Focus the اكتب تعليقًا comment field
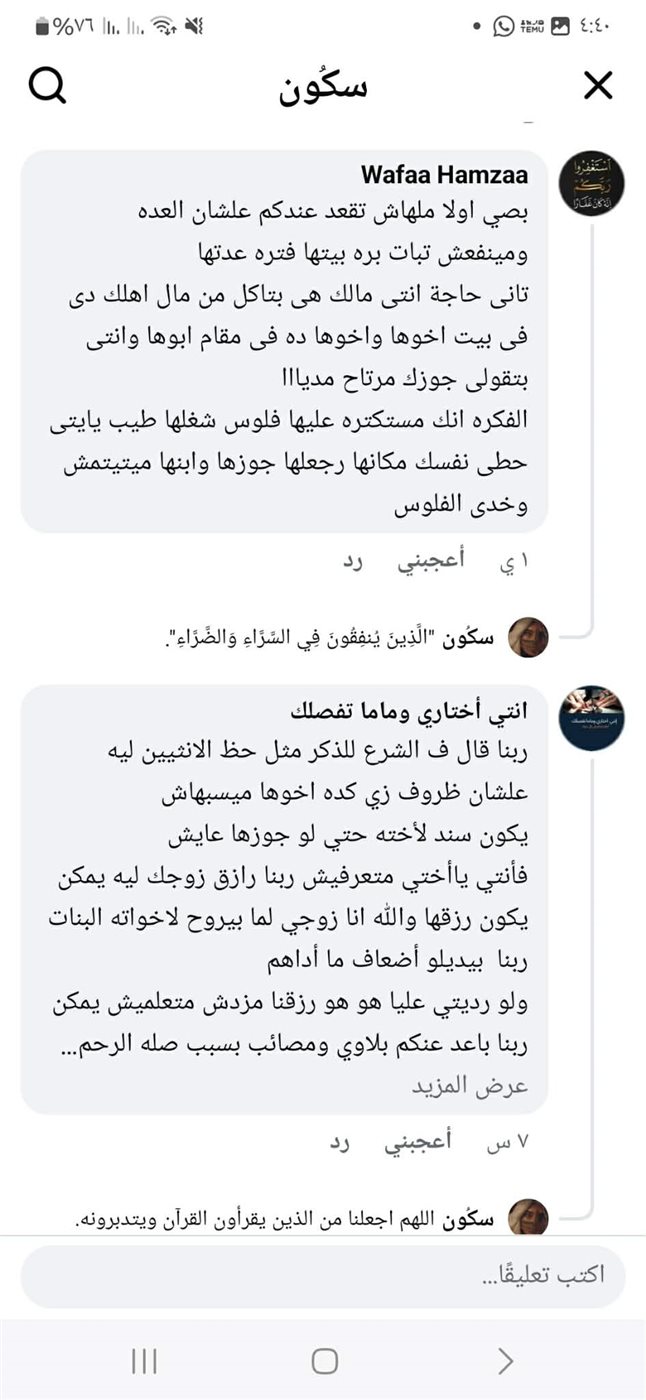Screen dimensions: 646x1400 [322, 1276]
